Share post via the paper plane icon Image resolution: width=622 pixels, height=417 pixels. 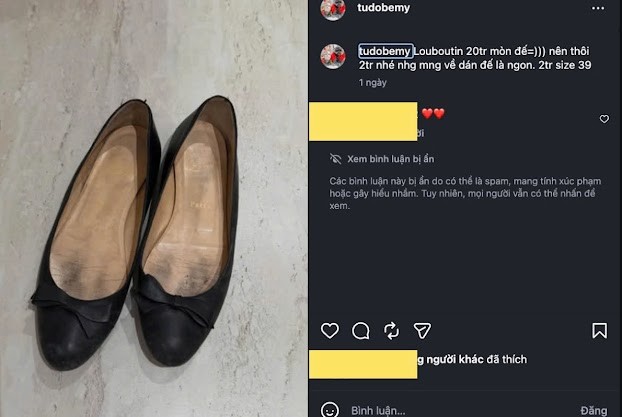point(423,330)
